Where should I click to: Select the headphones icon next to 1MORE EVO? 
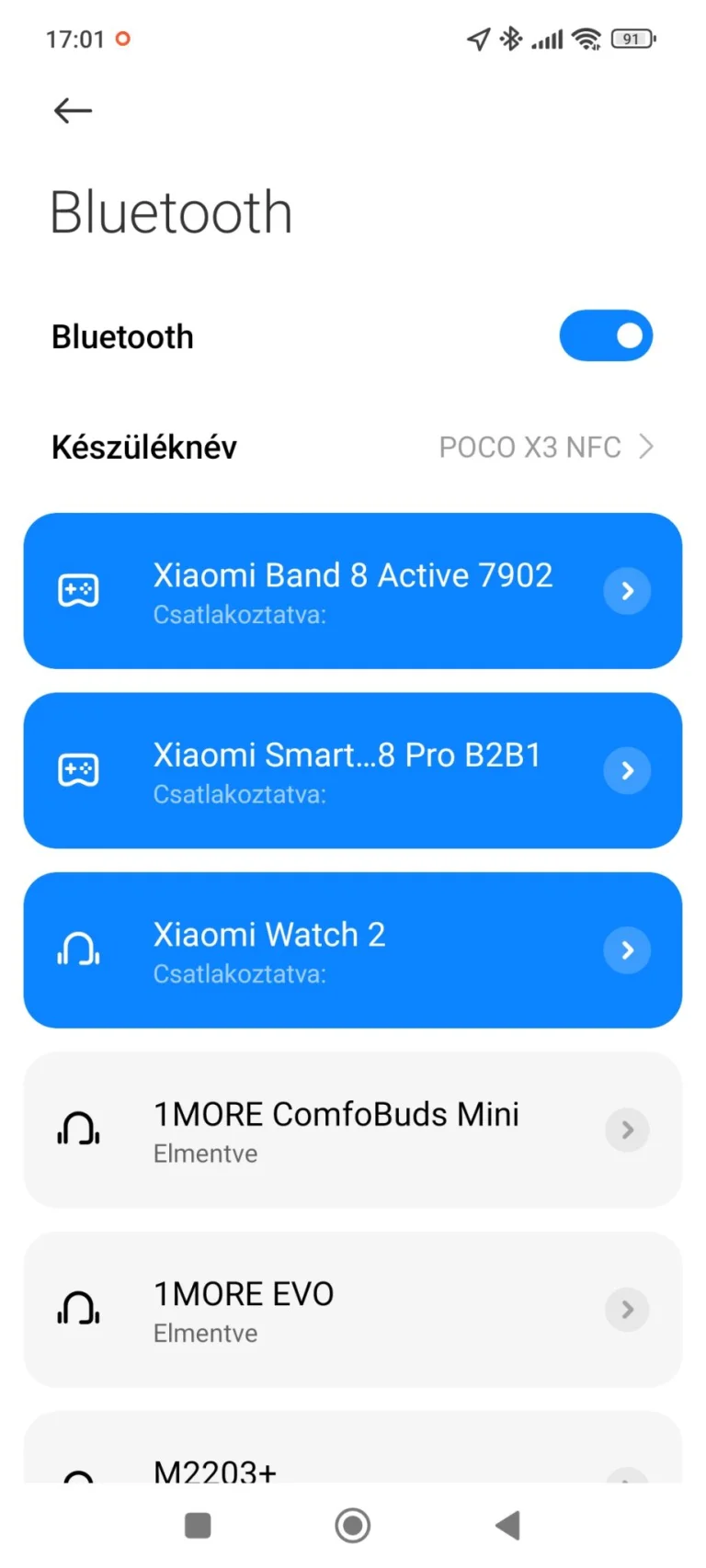78,1309
